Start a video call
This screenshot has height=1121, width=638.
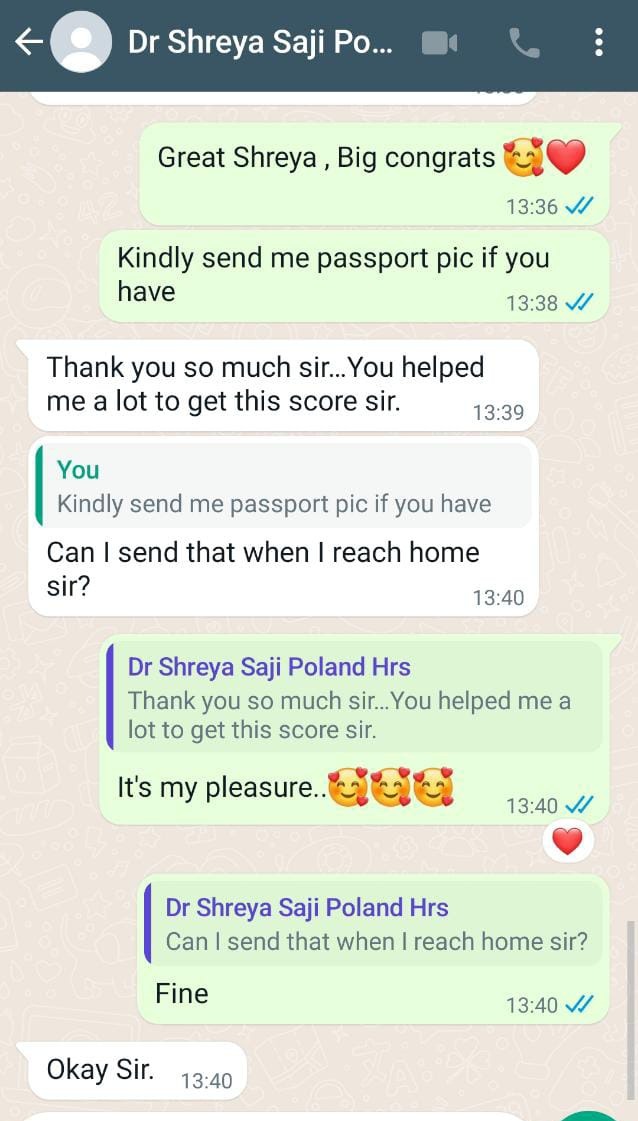439,43
